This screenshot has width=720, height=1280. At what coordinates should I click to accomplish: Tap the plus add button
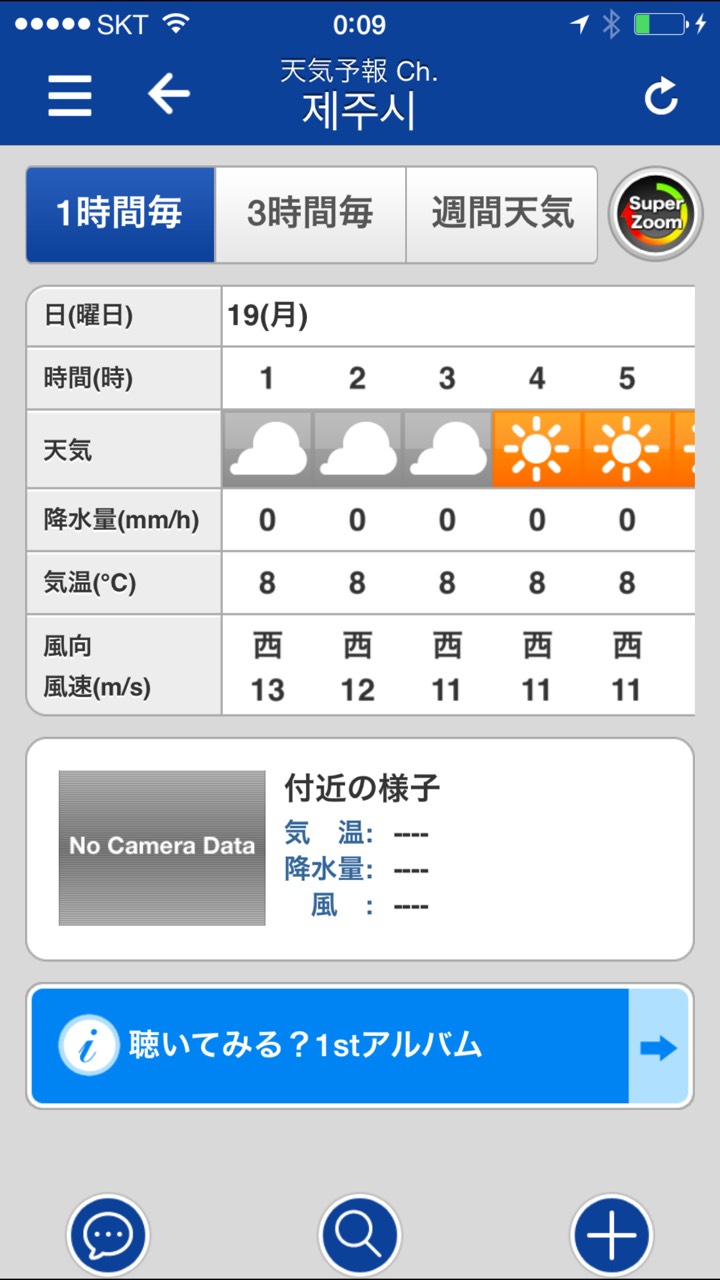611,1237
